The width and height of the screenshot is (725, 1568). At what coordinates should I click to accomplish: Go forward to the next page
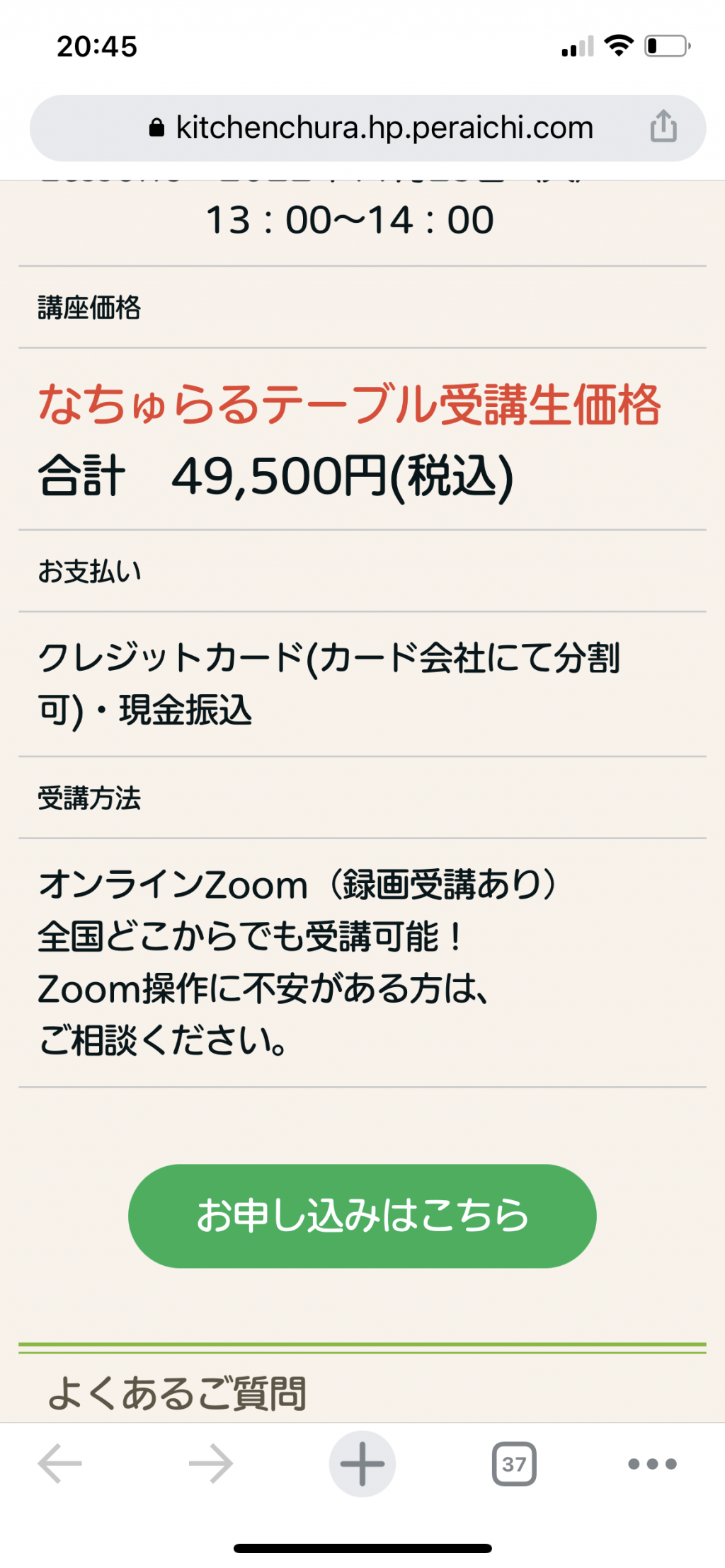210,1463
